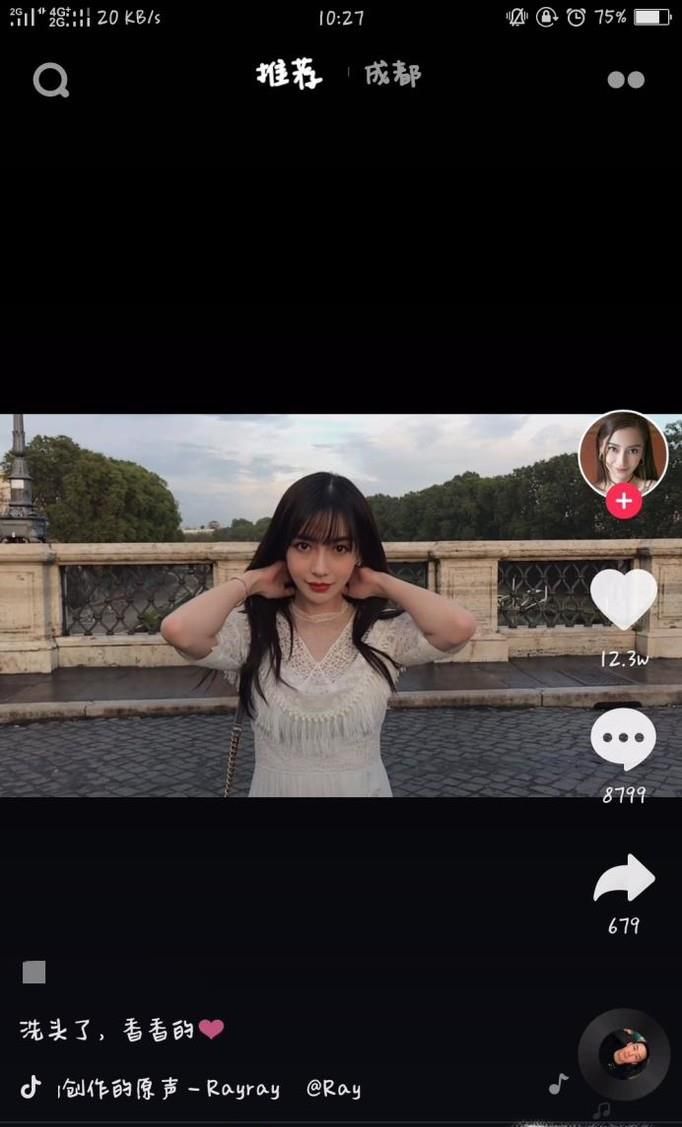Screen dimensions: 682x1127
Task: Open the two-dot icon at top right
Action: pos(626,80)
